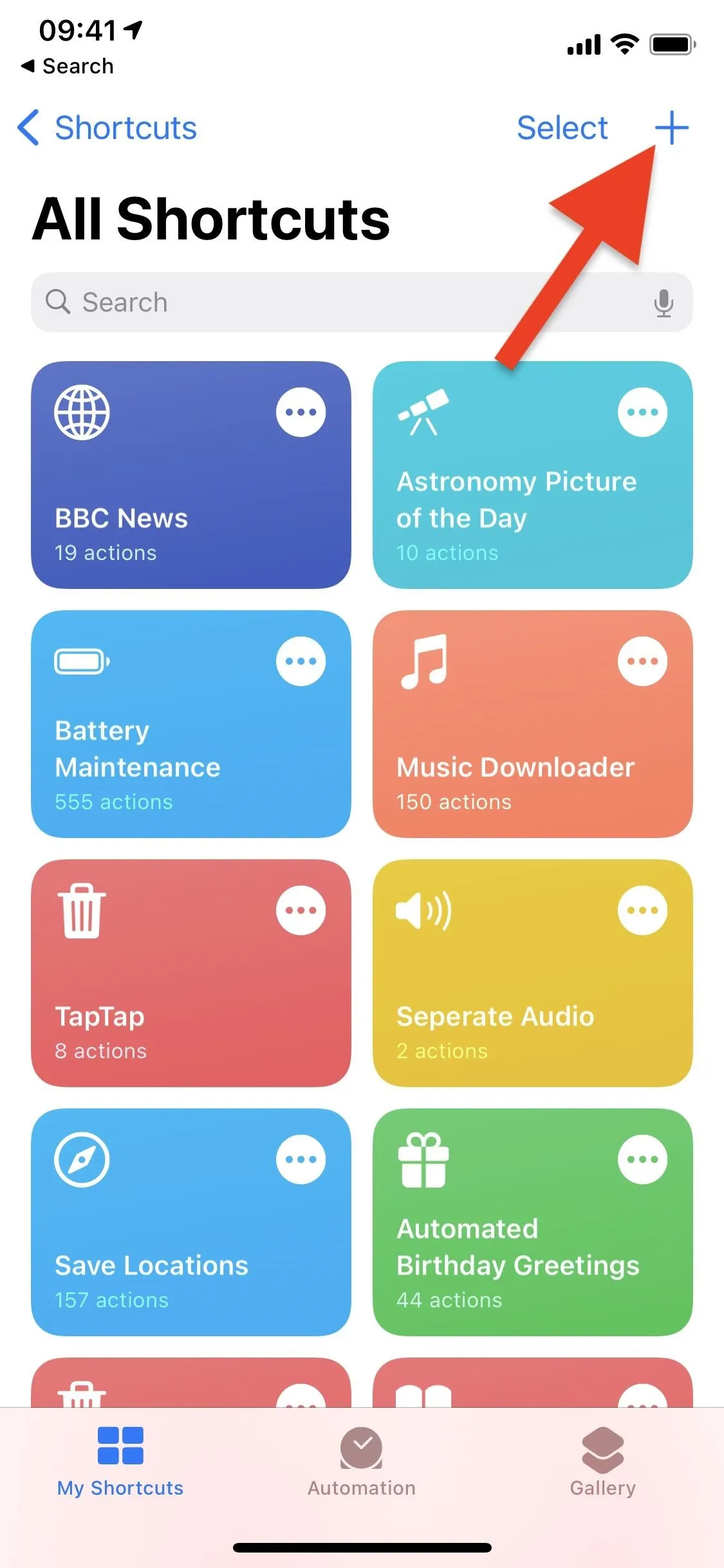724x1568 pixels.
Task: Start voice dictation in search bar
Action: tap(664, 303)
